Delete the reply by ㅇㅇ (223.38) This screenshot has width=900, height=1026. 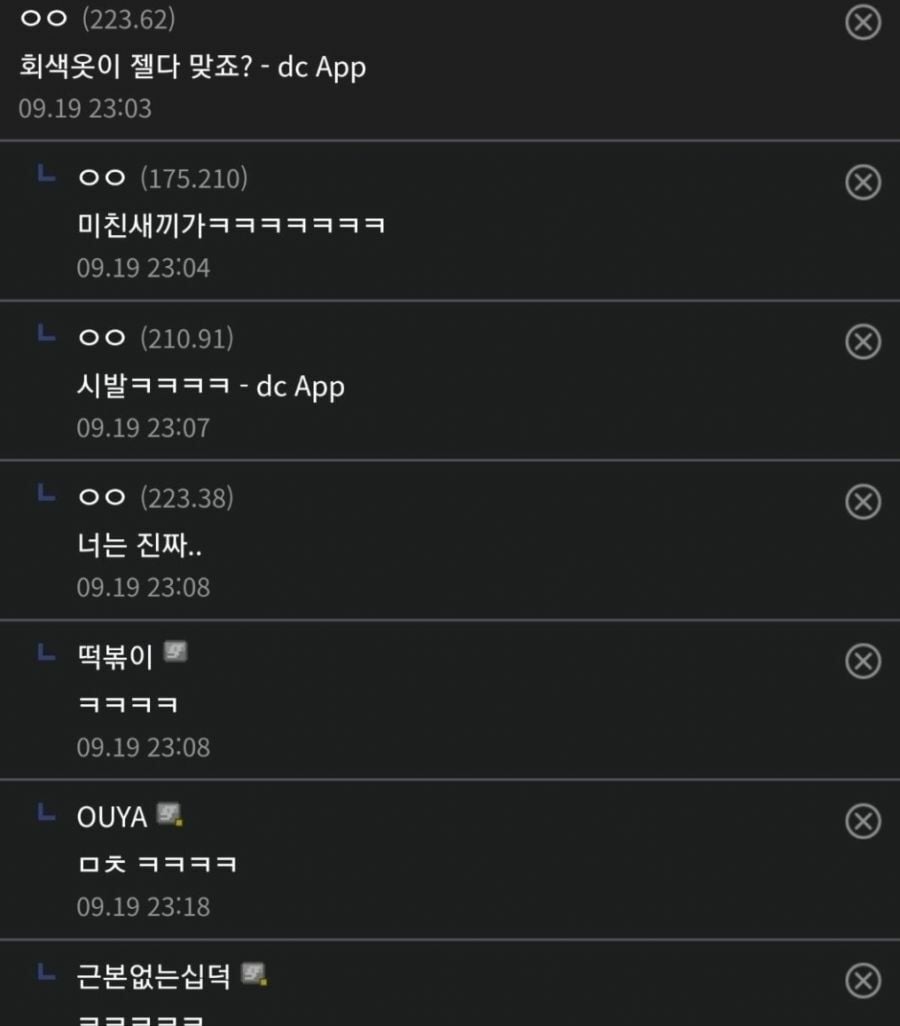pos(863,501)
